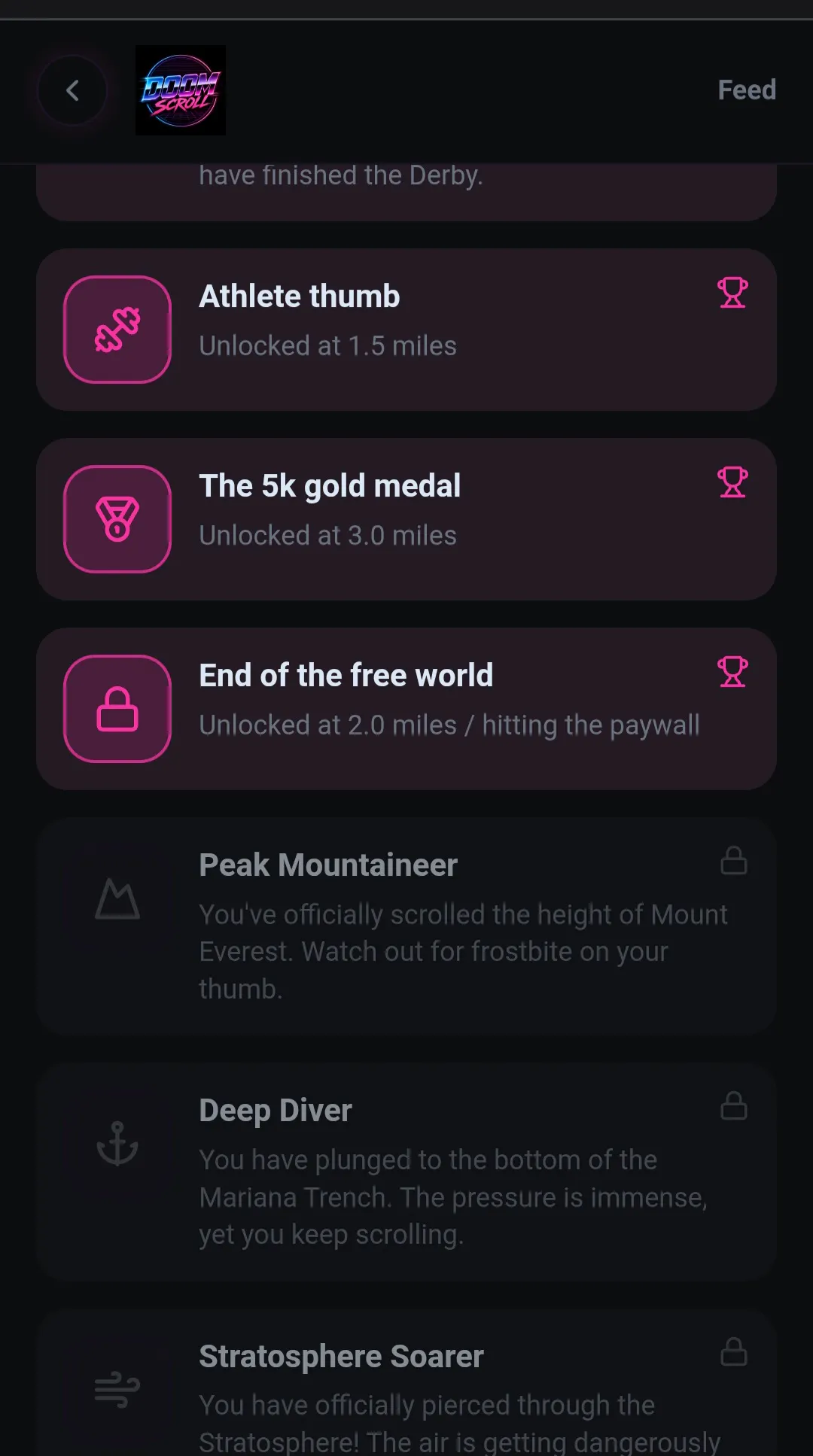Open the Feed link
This screenshot has height=1456, width=813.
pos(746,90)
